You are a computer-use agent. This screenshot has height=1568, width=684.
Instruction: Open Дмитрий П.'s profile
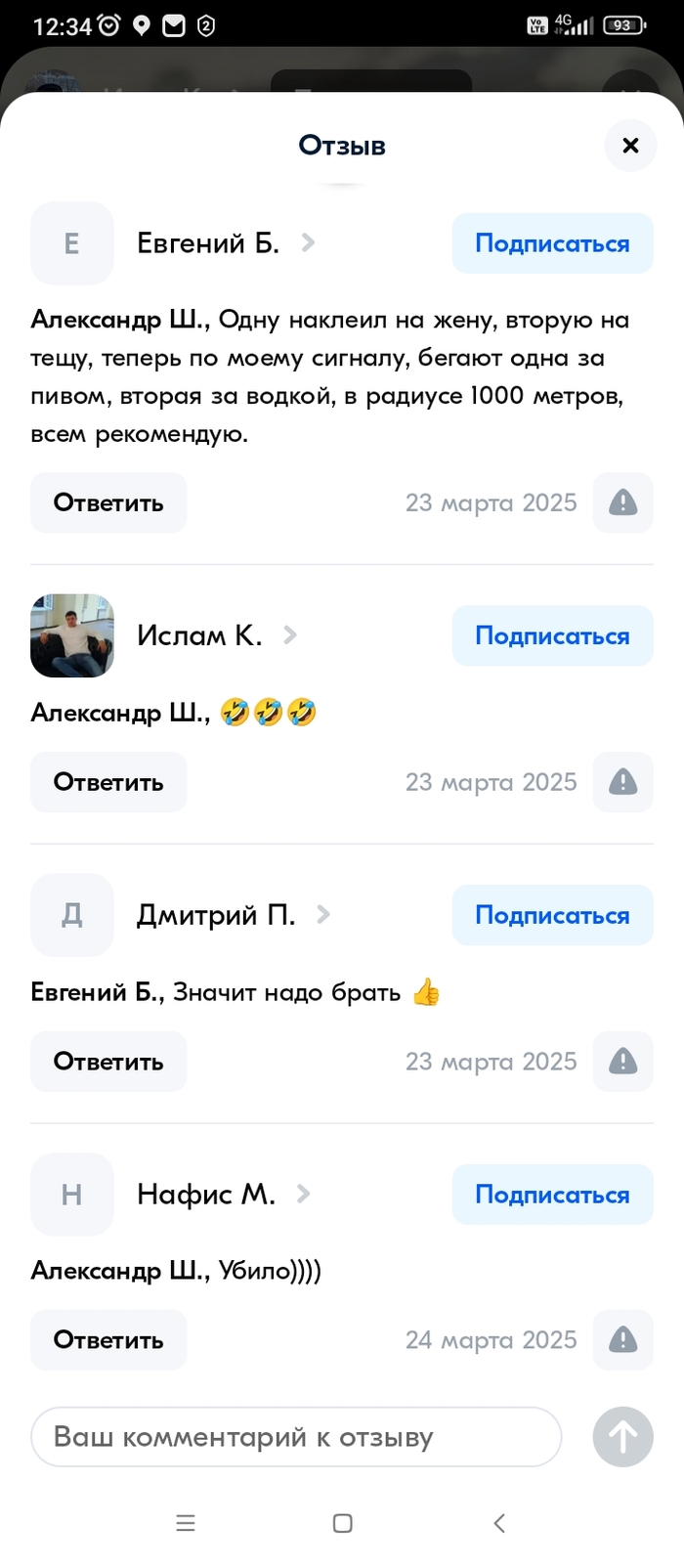click(x=216, y=915)
